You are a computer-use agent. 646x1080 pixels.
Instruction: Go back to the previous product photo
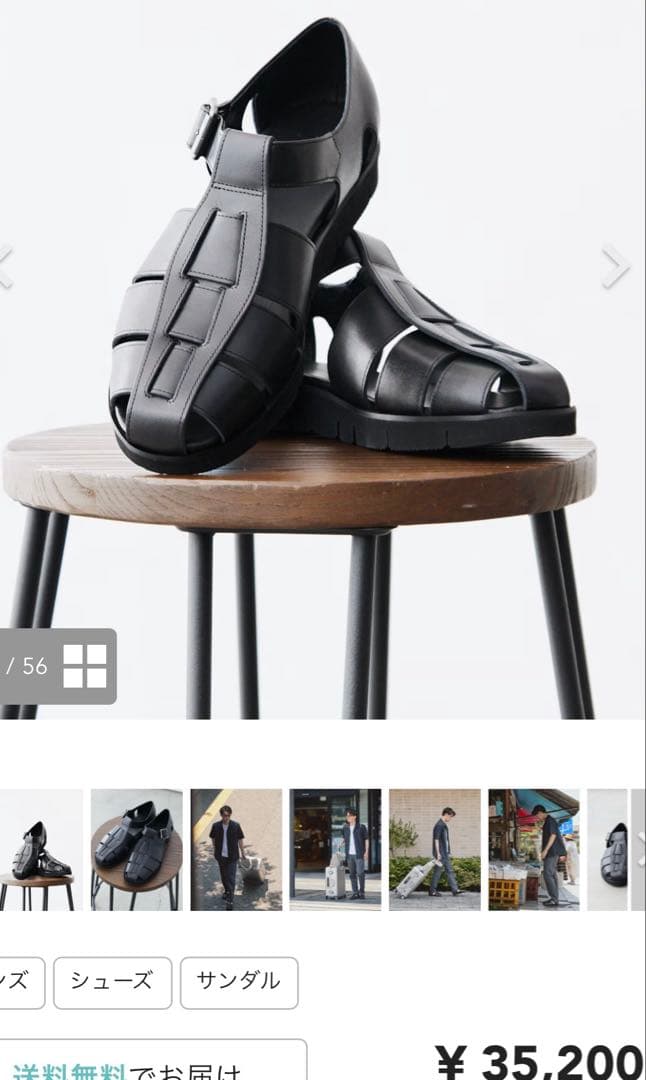(x=6, y=266)
